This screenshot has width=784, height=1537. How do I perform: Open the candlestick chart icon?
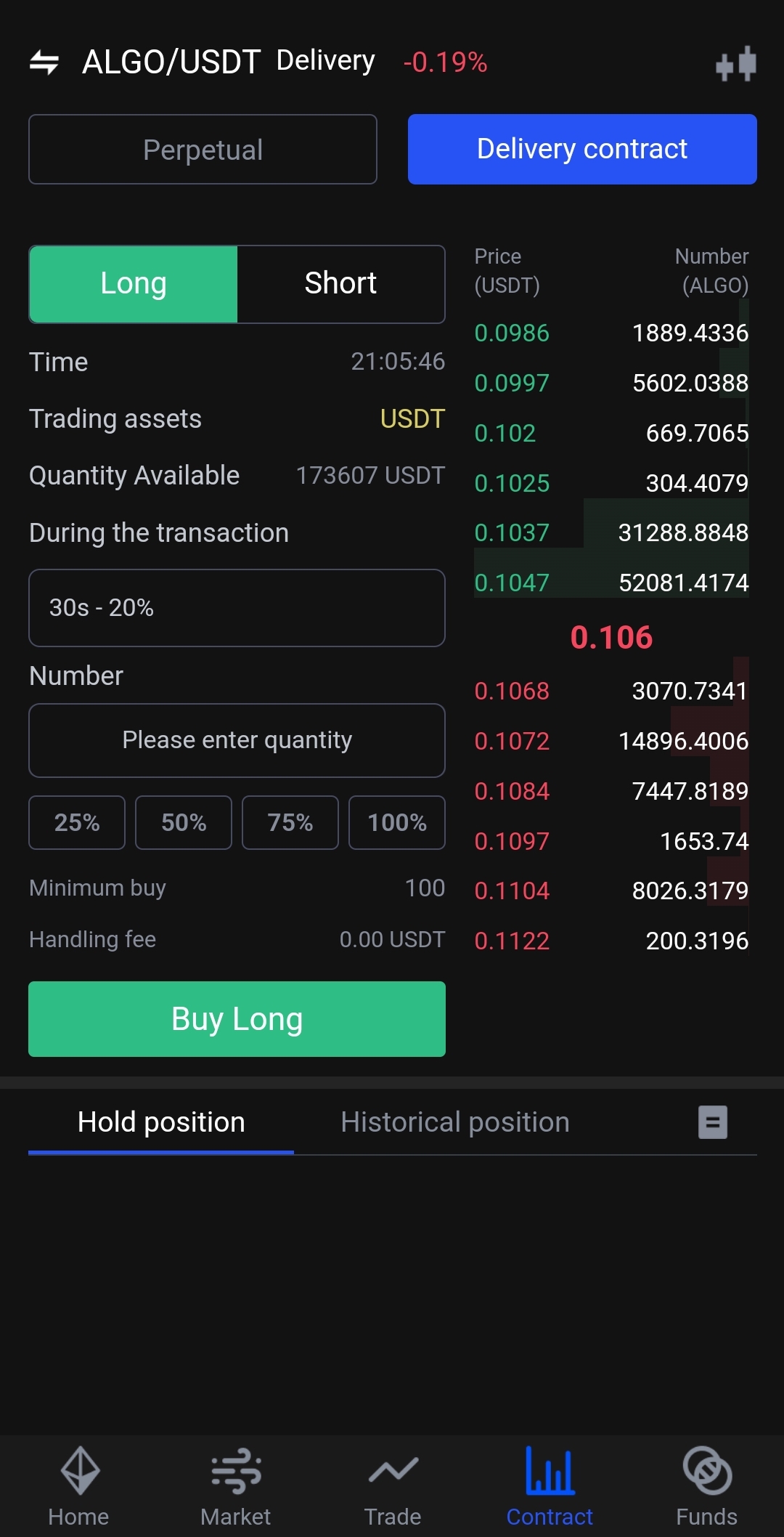coord(735,64)
